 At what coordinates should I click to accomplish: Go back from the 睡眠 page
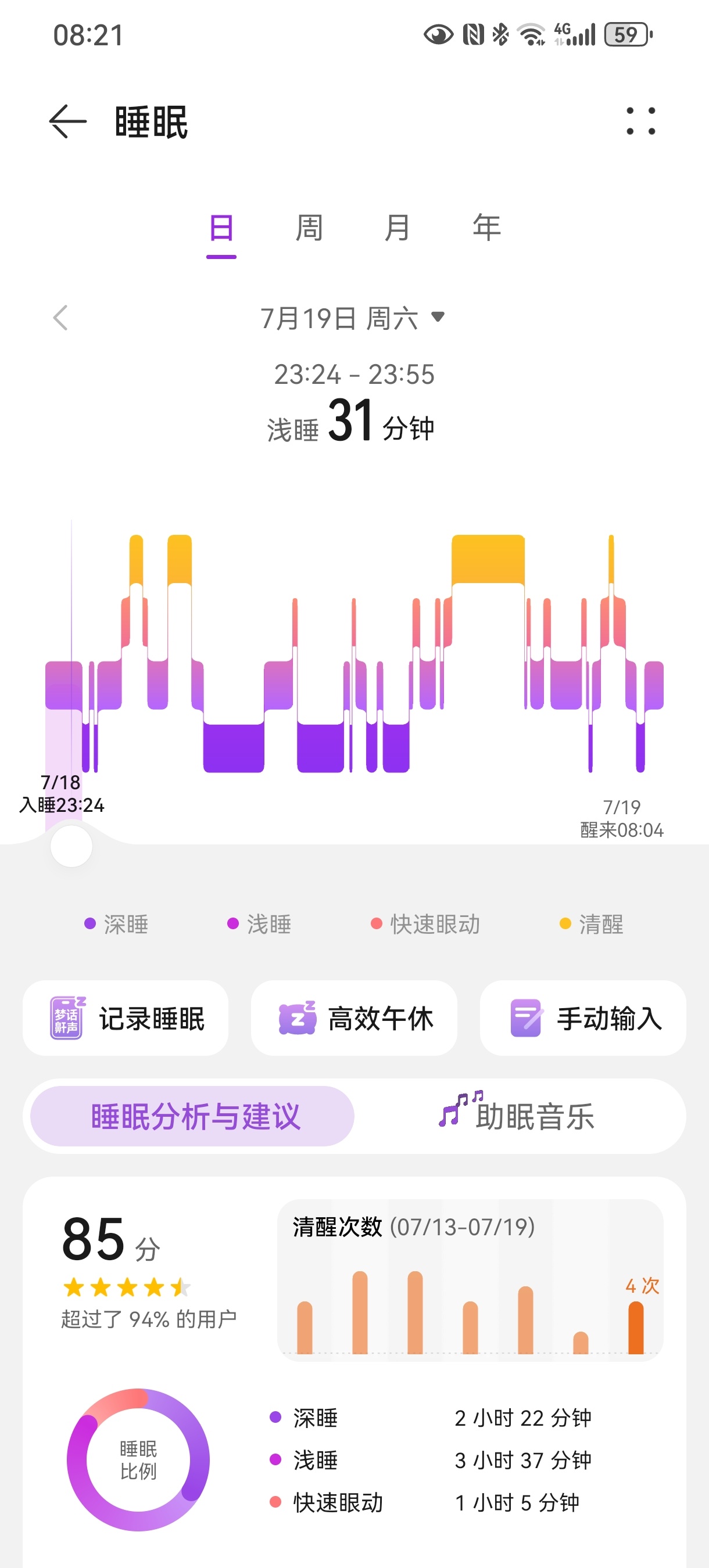click(67, 122)
